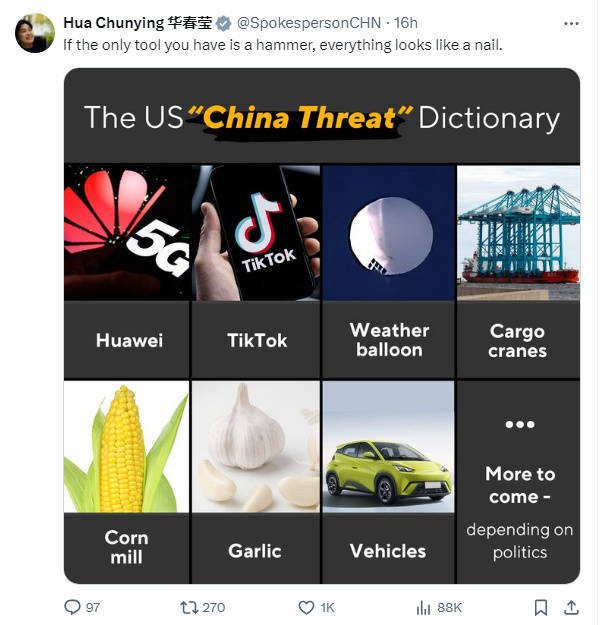Open the tweet's overflow menu
The image size is (601, 625).
[570, 22]
